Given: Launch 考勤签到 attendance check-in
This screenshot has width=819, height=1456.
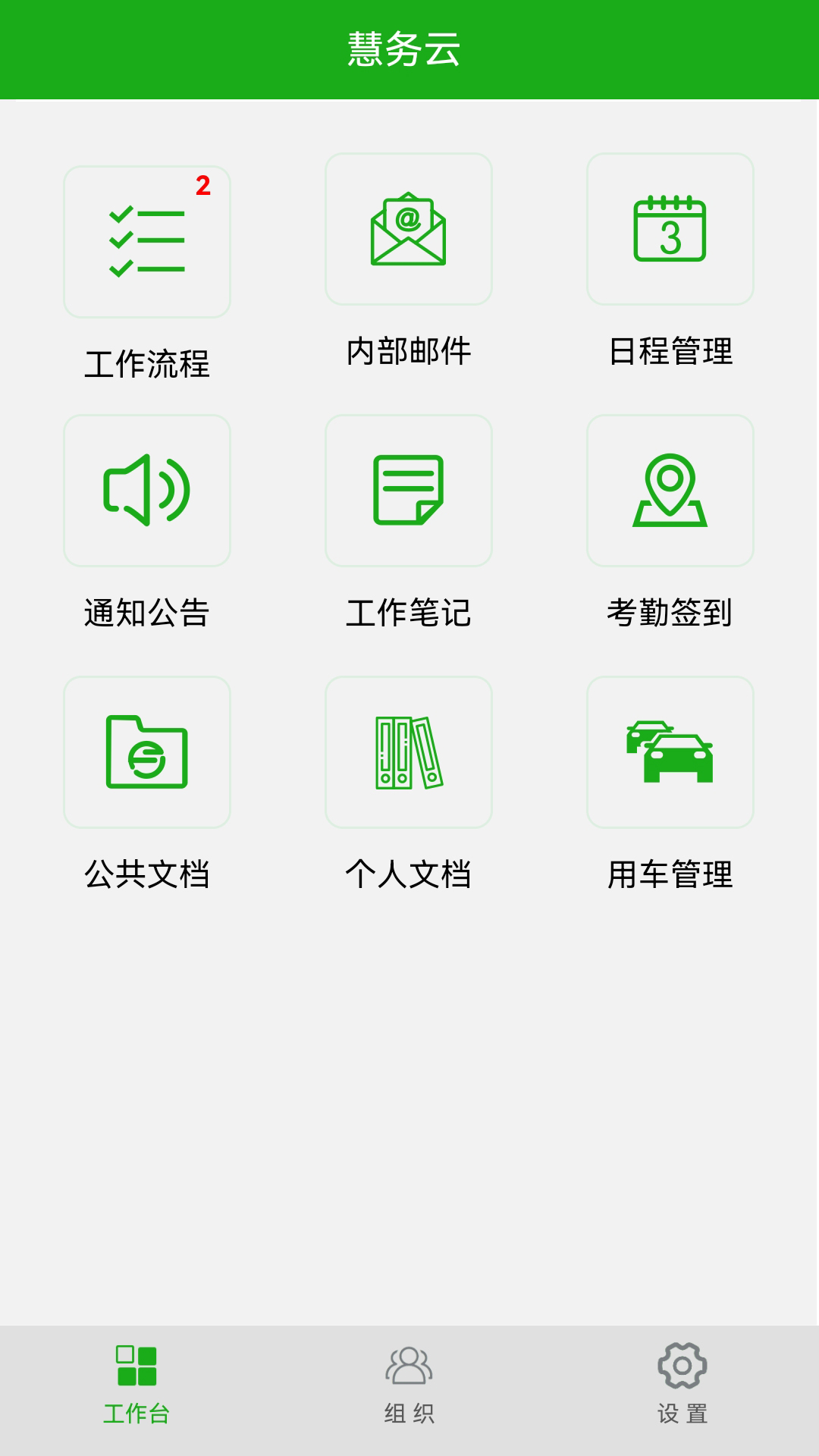Looking at the screenshot, I should (670, 491).
